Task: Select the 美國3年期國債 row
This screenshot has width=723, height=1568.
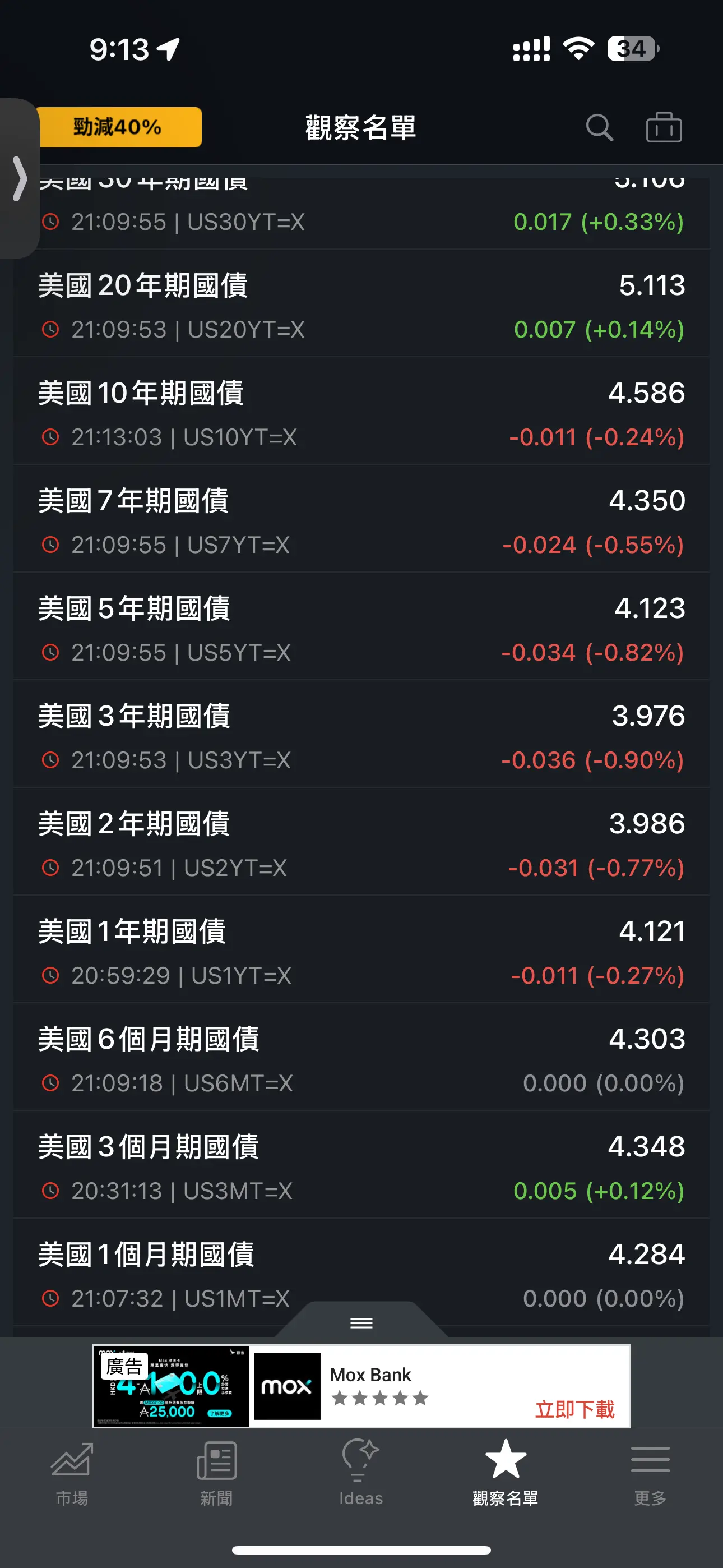Action: click(x=361, y=735)
